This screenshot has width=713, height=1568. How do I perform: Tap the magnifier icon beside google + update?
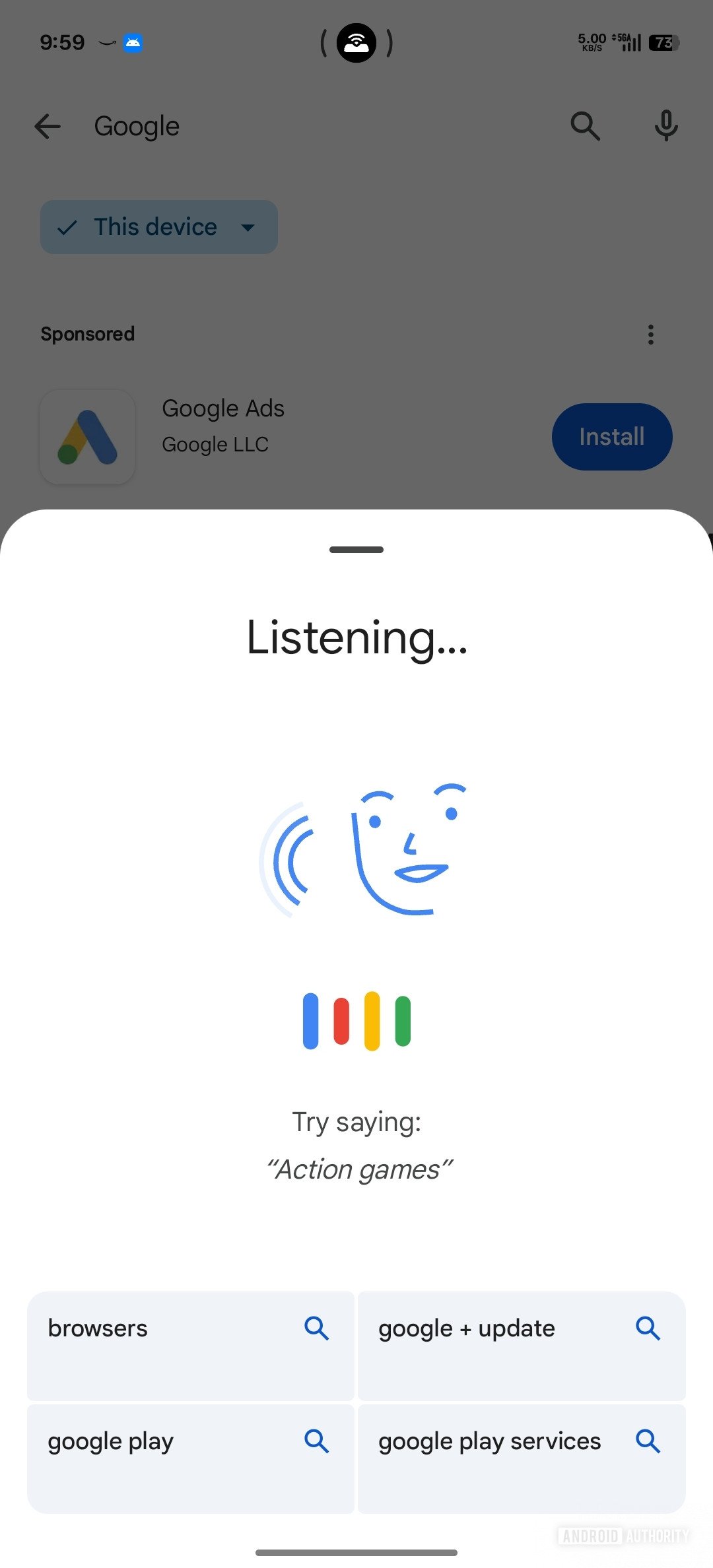(648, 1328)
